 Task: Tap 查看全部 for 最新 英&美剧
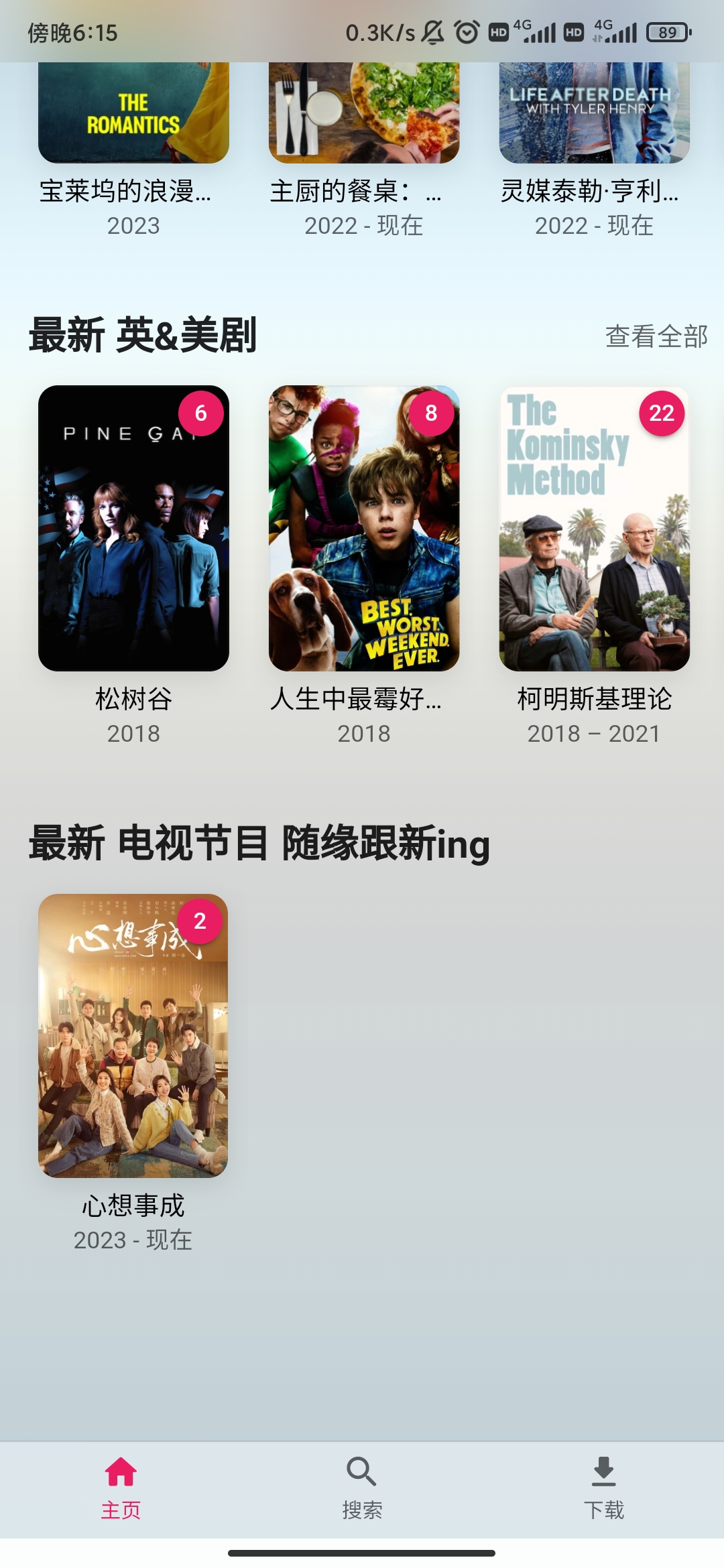(656, 336)
